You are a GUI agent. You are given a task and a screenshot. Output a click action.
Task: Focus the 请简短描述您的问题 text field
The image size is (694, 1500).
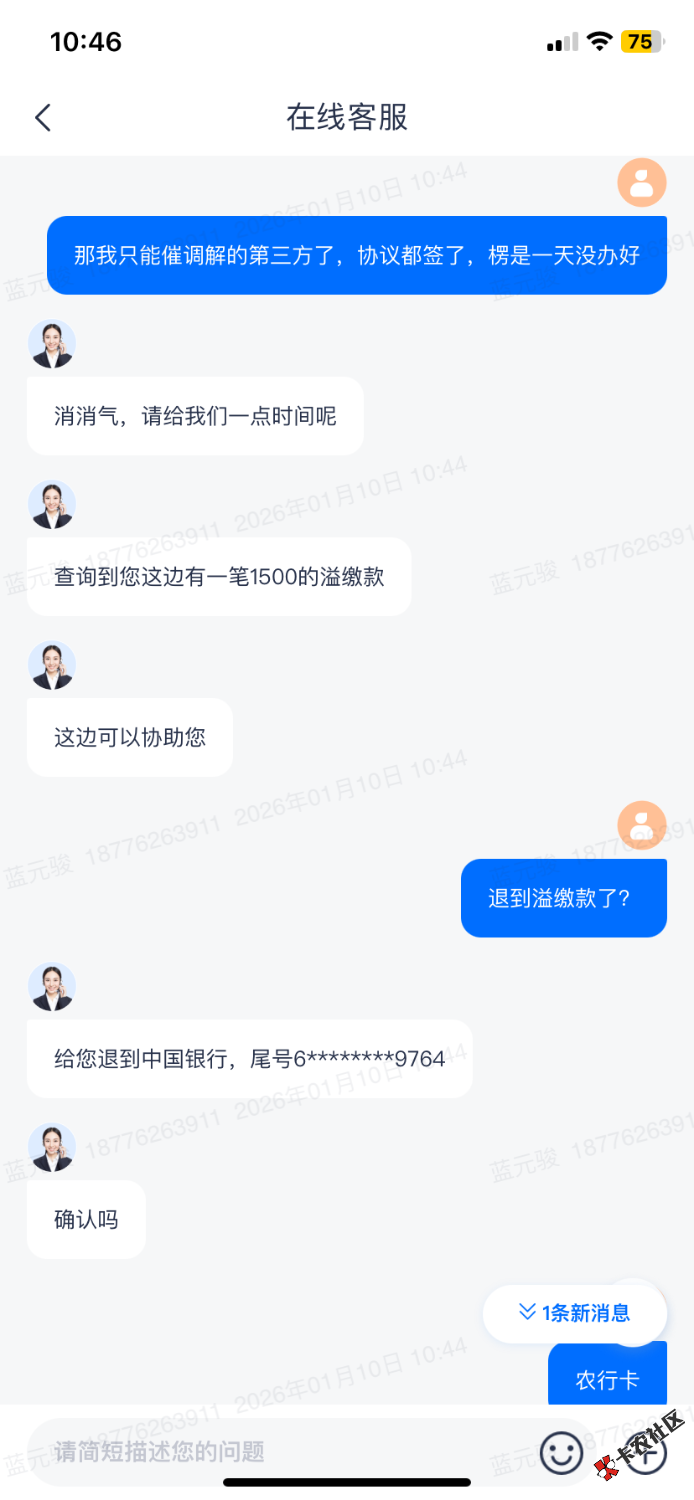coord(280,1451)
